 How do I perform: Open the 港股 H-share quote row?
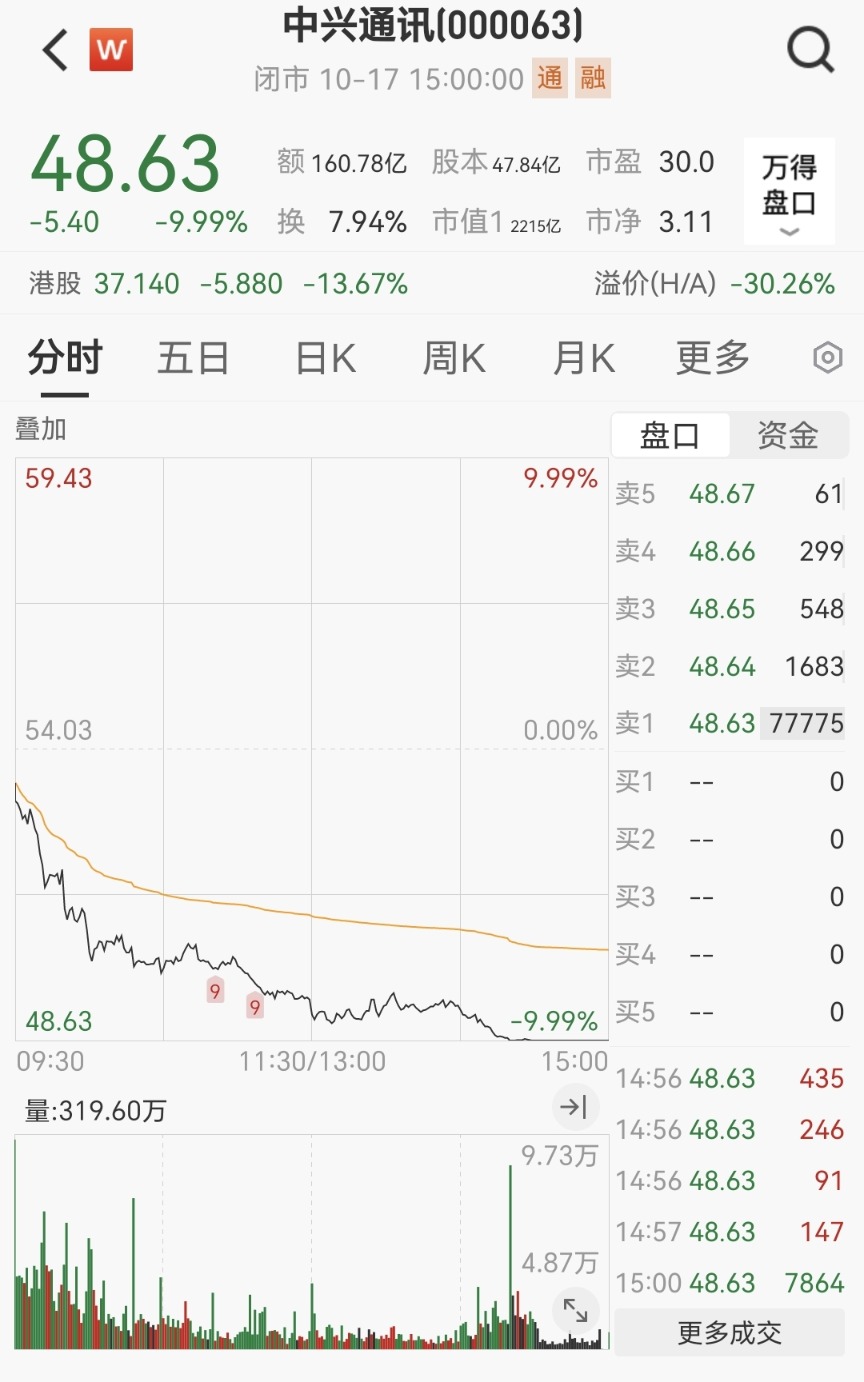[220, 284]
